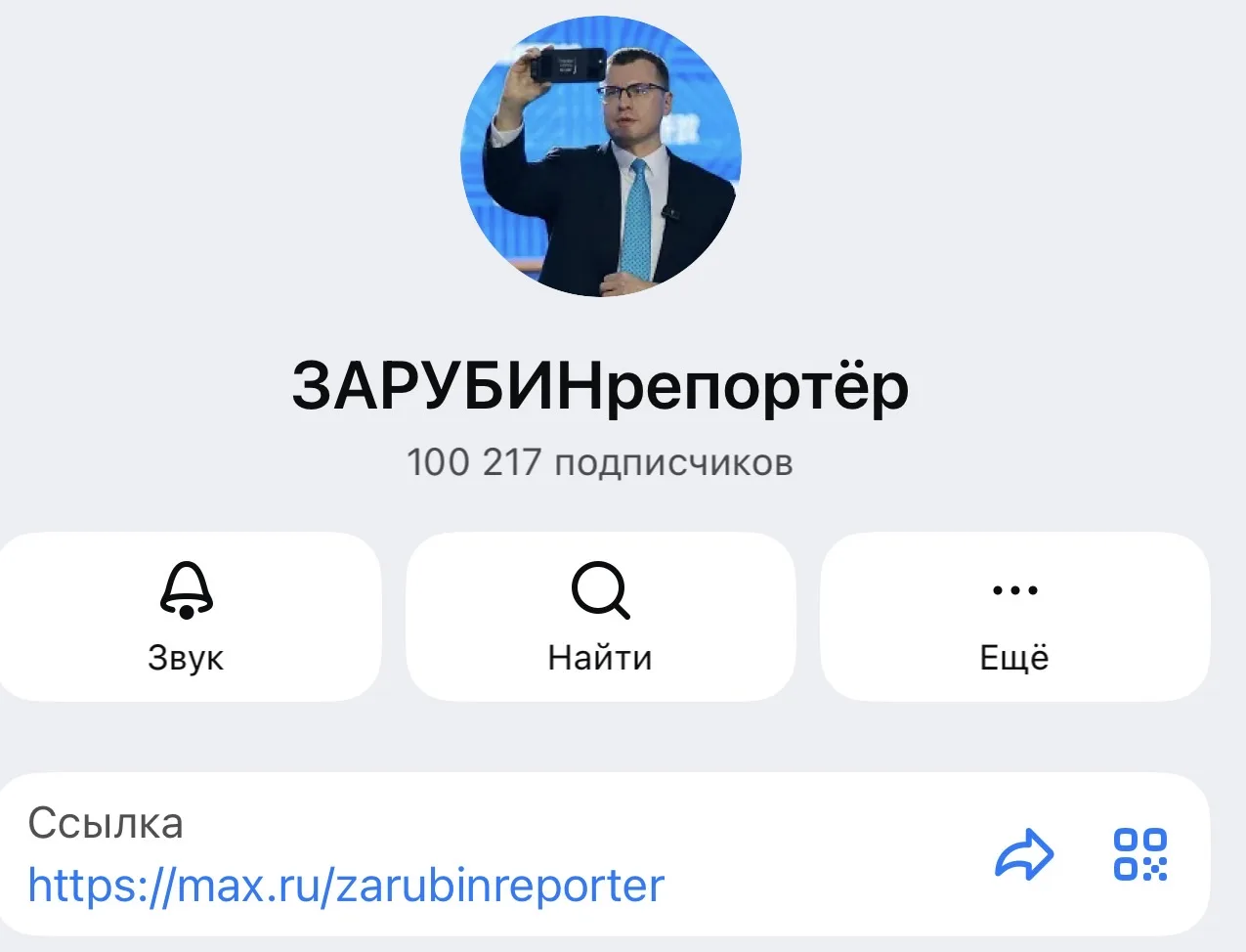Image resolution: width=1246 pixels, height=952 pixels.
Task: Show the channel QR code
Action: pos(1140,854)
